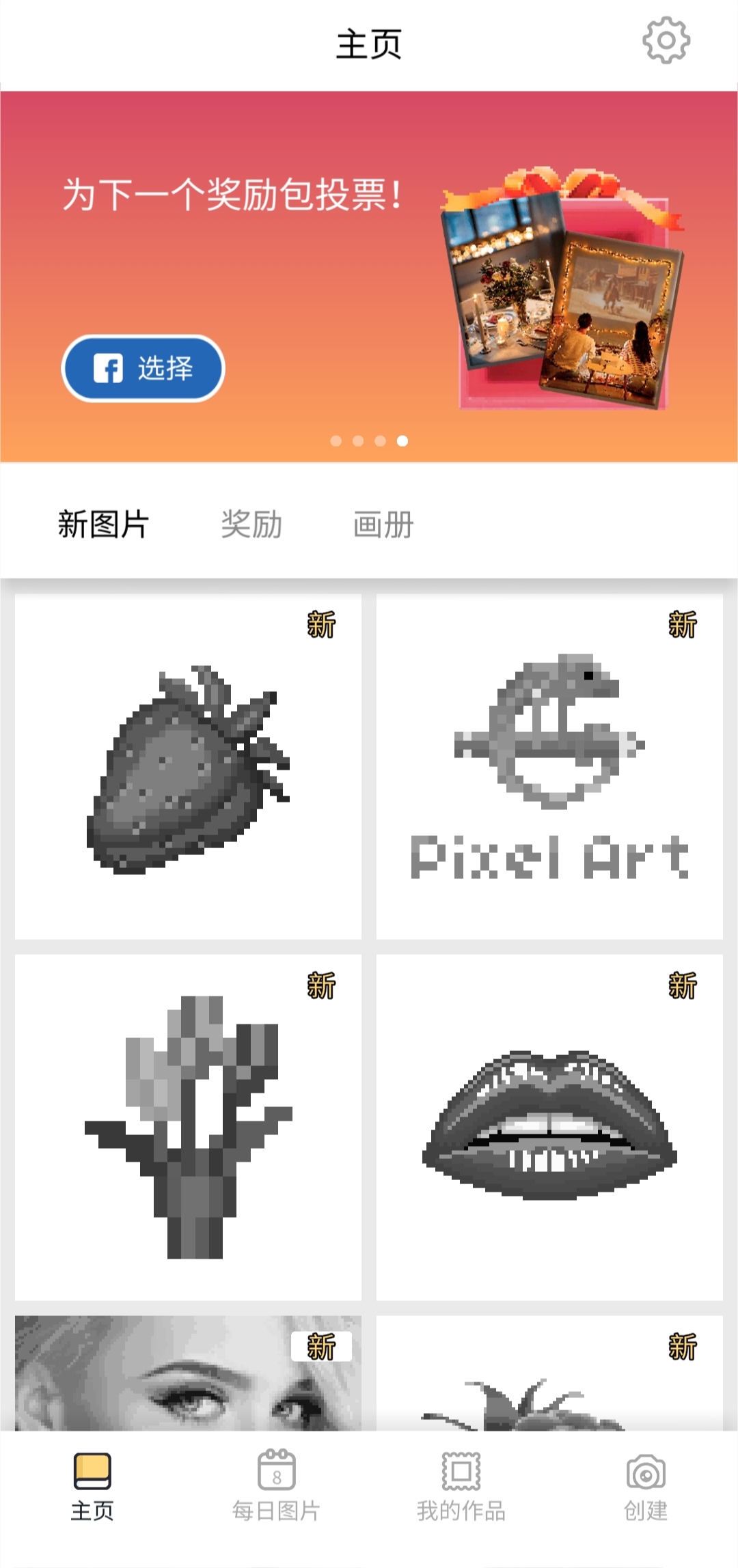Tap the Facebook 选择 button
The width and height of the screenshot is (738, 1568).
pyautogui.click(x=143, y=368)
